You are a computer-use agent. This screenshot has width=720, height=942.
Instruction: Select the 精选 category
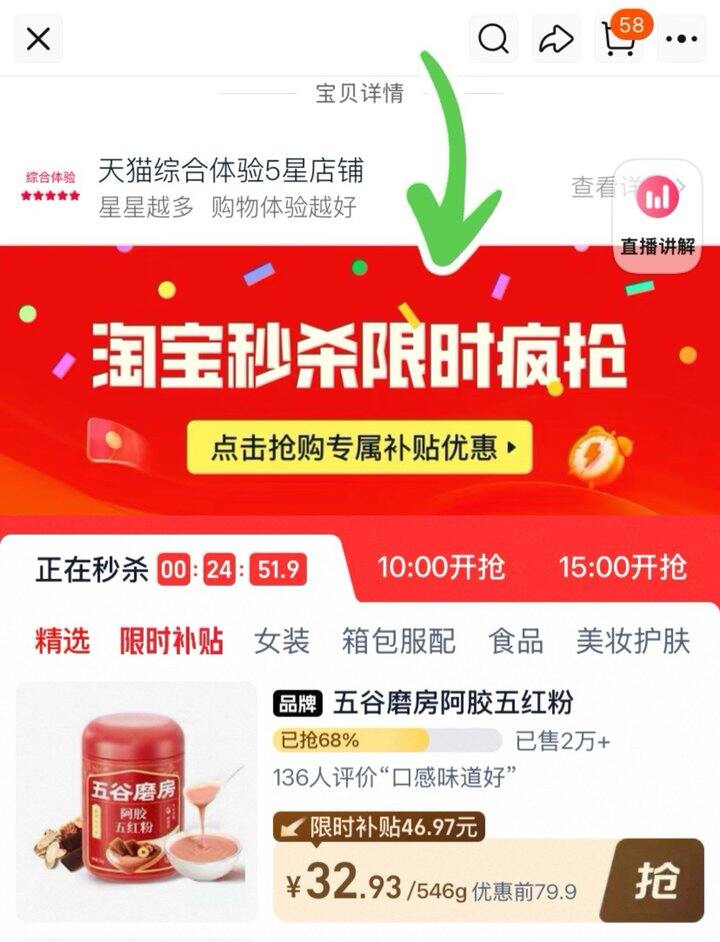(62, 641)
